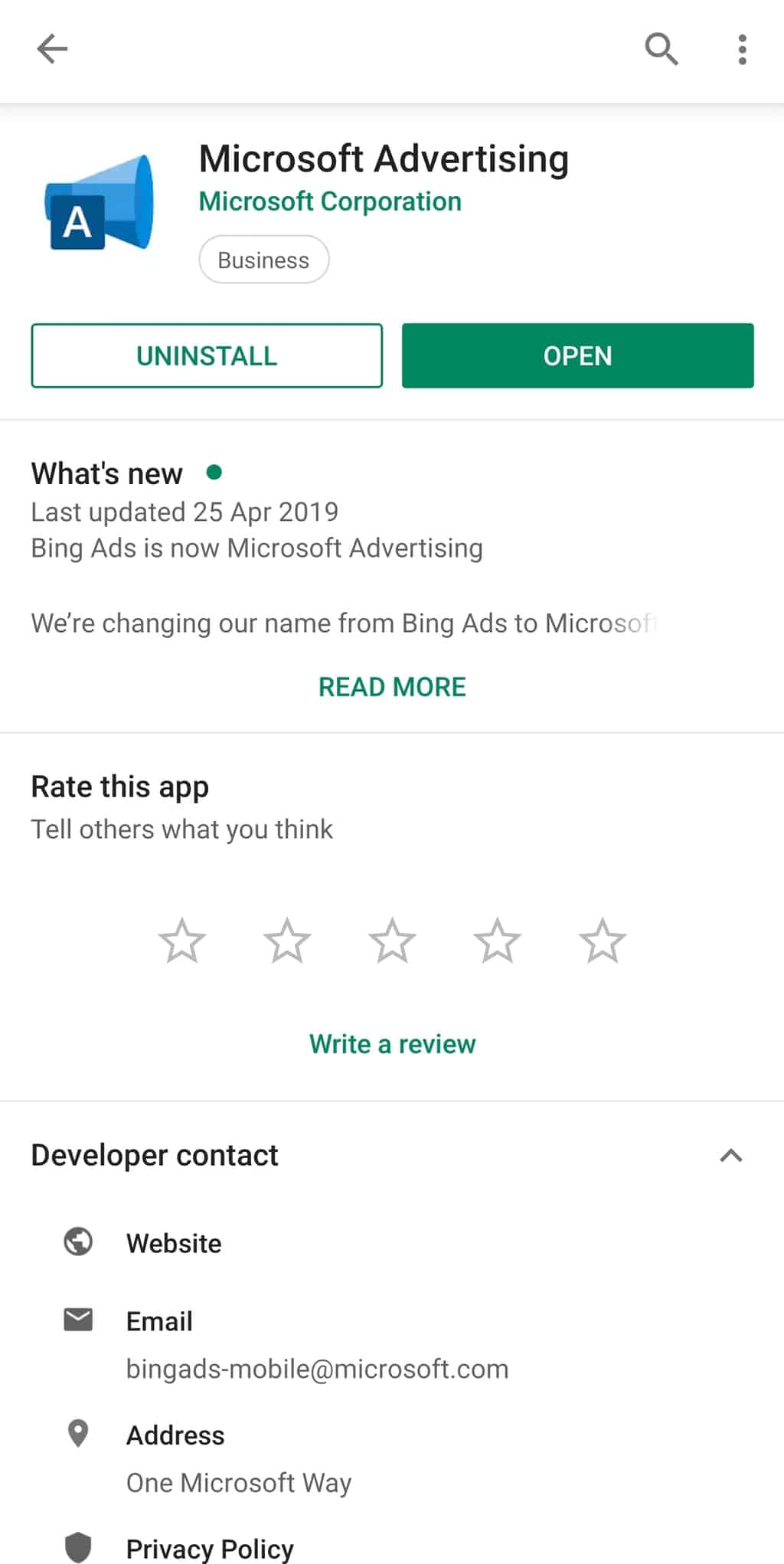Uninstall the Microsoft Advertising app
The width and height of the screenshot is (784, 1564).
tap(207, 355)
